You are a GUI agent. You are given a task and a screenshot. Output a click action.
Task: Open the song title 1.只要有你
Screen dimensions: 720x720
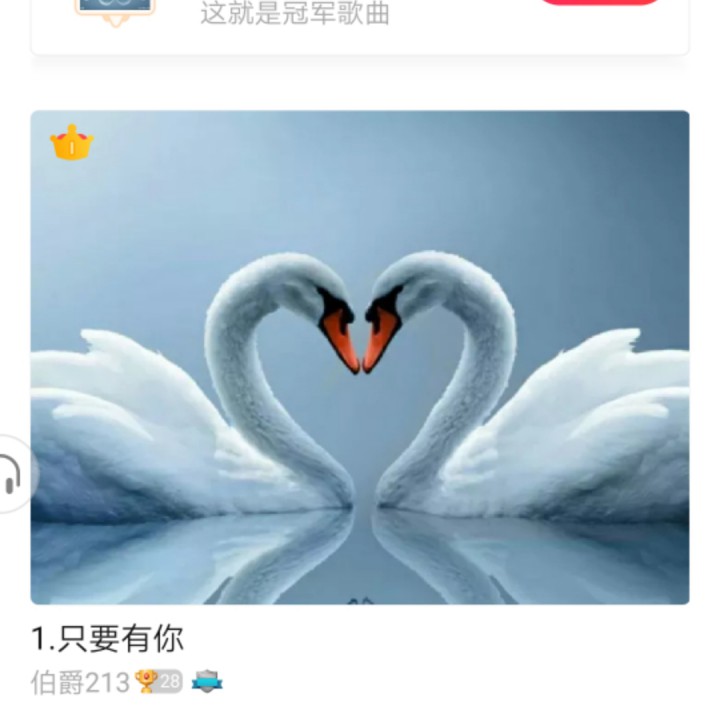pos(108,638)
